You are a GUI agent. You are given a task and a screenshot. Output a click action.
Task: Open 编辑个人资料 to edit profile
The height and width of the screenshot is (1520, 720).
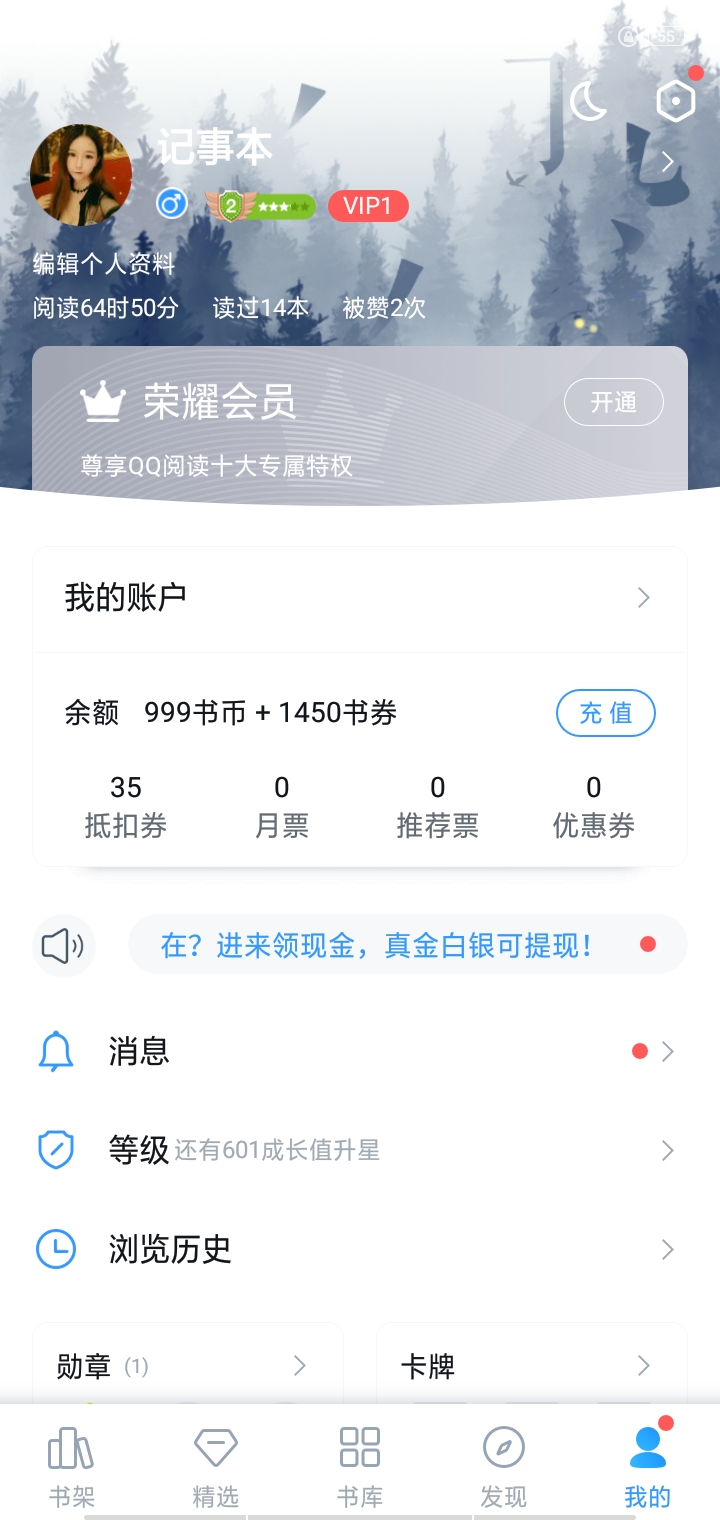[x=104, y=264]
